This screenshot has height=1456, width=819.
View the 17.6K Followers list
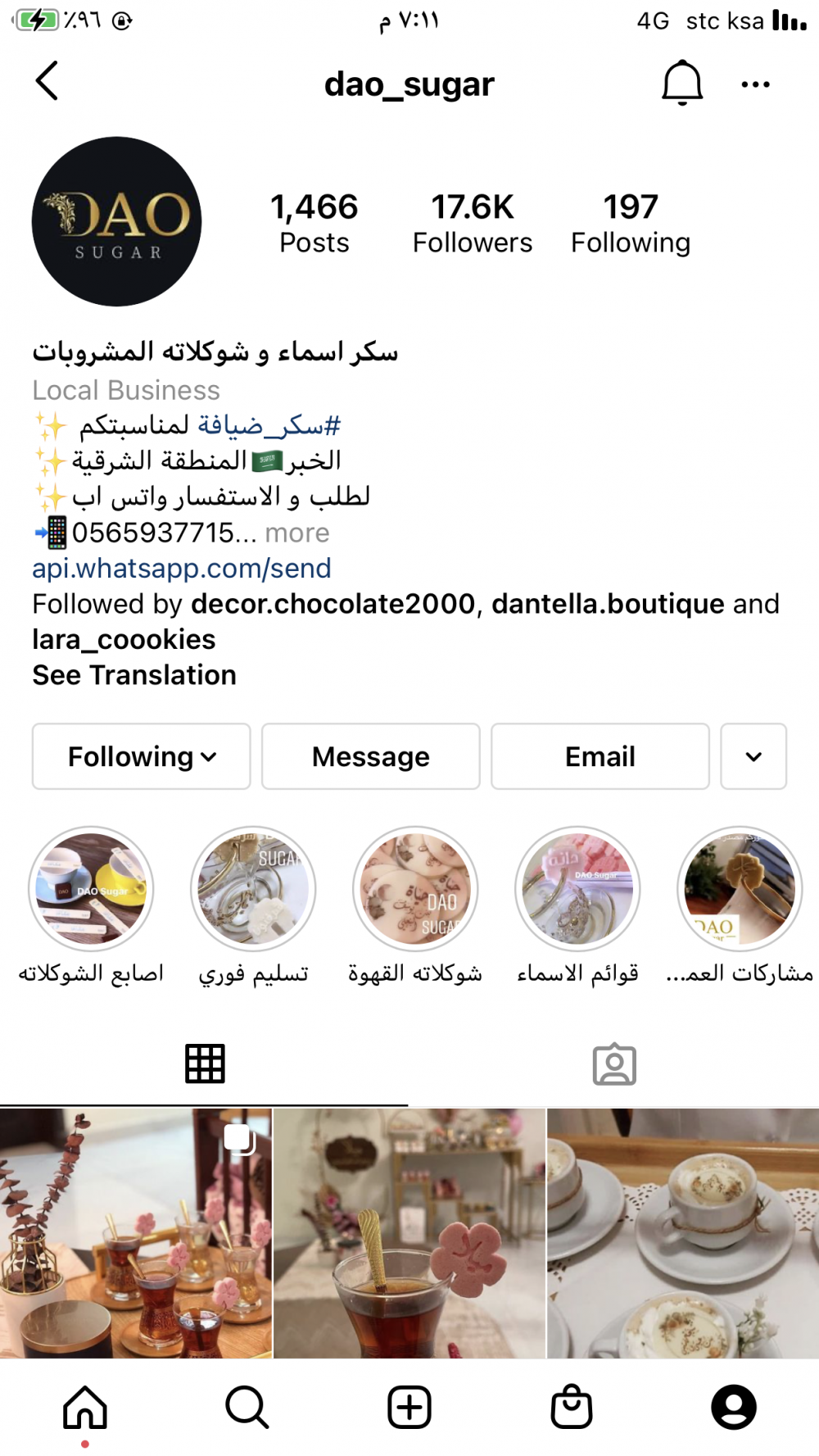(x=473, y=223)
